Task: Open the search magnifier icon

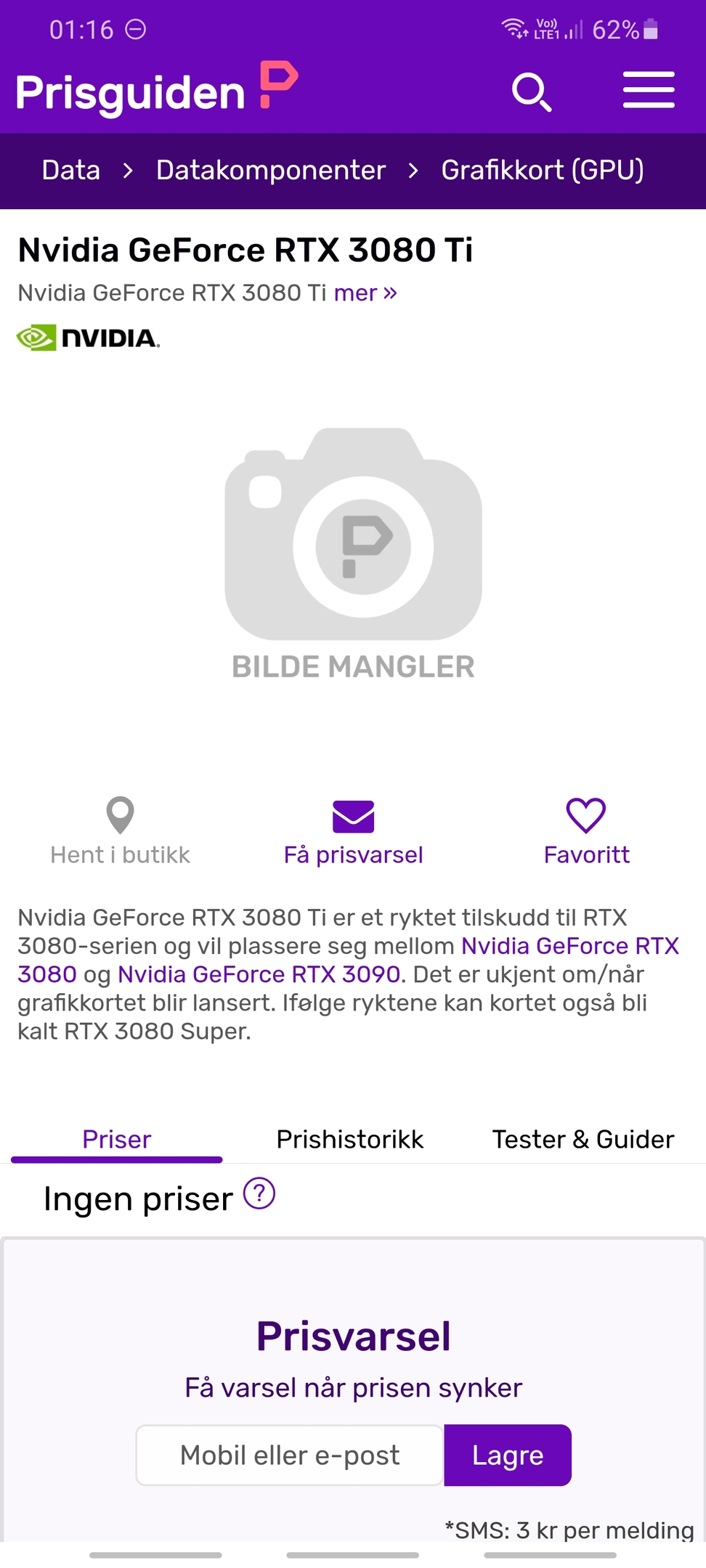Action: coord(532,92)
